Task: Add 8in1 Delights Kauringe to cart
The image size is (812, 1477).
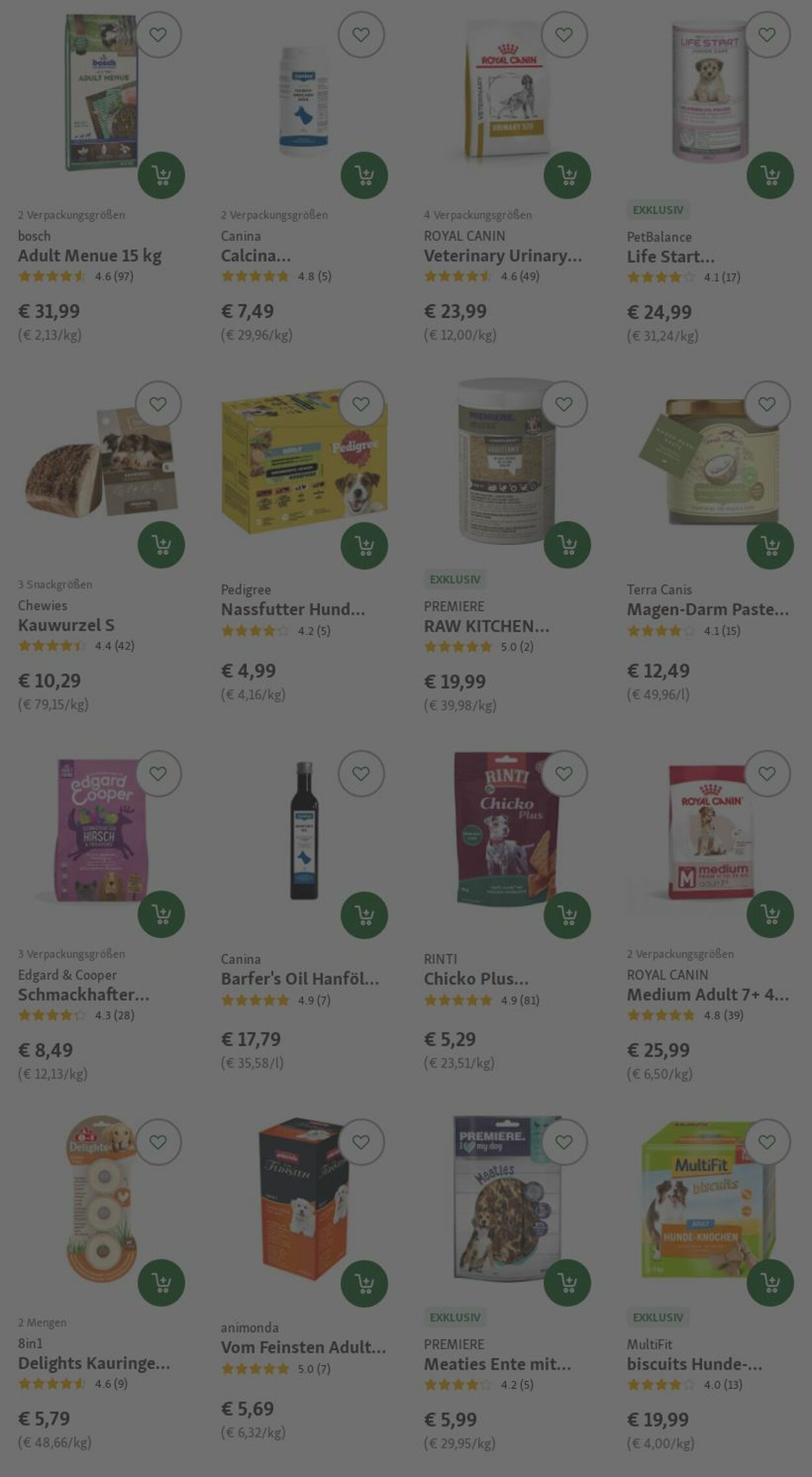Action: (161, 1283)
